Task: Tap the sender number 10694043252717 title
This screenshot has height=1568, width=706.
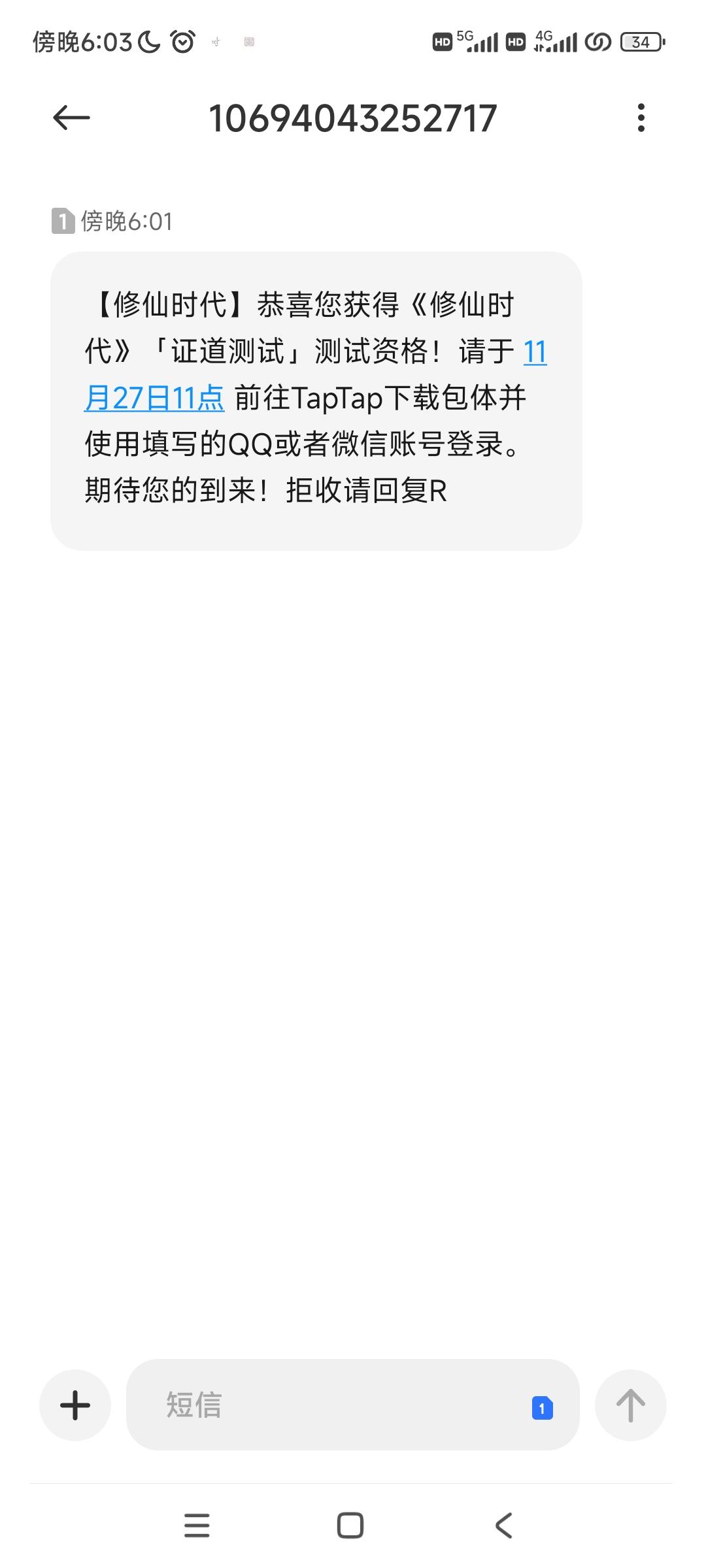Action: click(353, 118)
